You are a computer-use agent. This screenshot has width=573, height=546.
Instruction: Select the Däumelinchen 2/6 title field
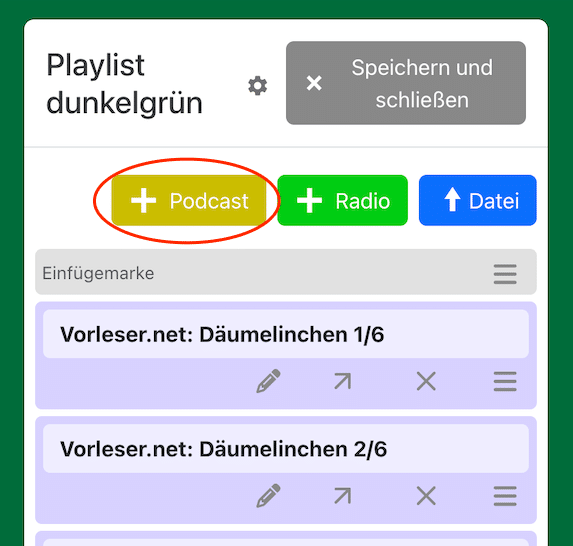point(286,449)
